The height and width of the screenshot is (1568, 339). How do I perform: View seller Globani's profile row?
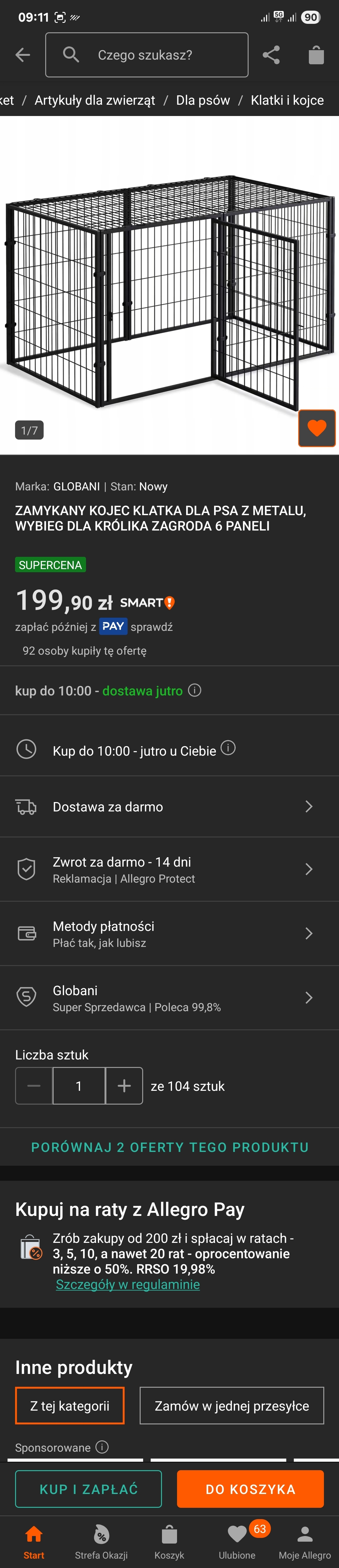[x=169, y=998]
